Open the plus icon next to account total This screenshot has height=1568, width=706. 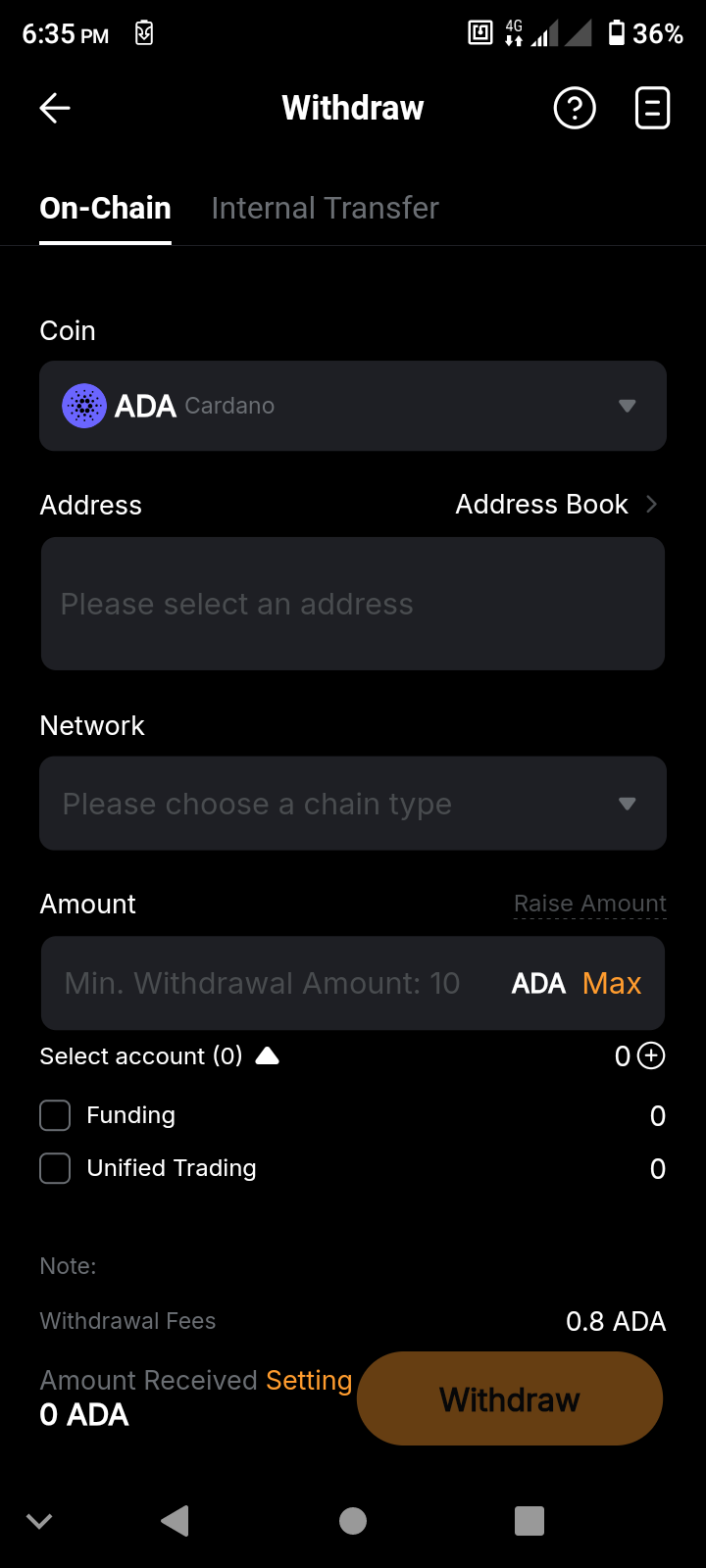pos(651,1056)
